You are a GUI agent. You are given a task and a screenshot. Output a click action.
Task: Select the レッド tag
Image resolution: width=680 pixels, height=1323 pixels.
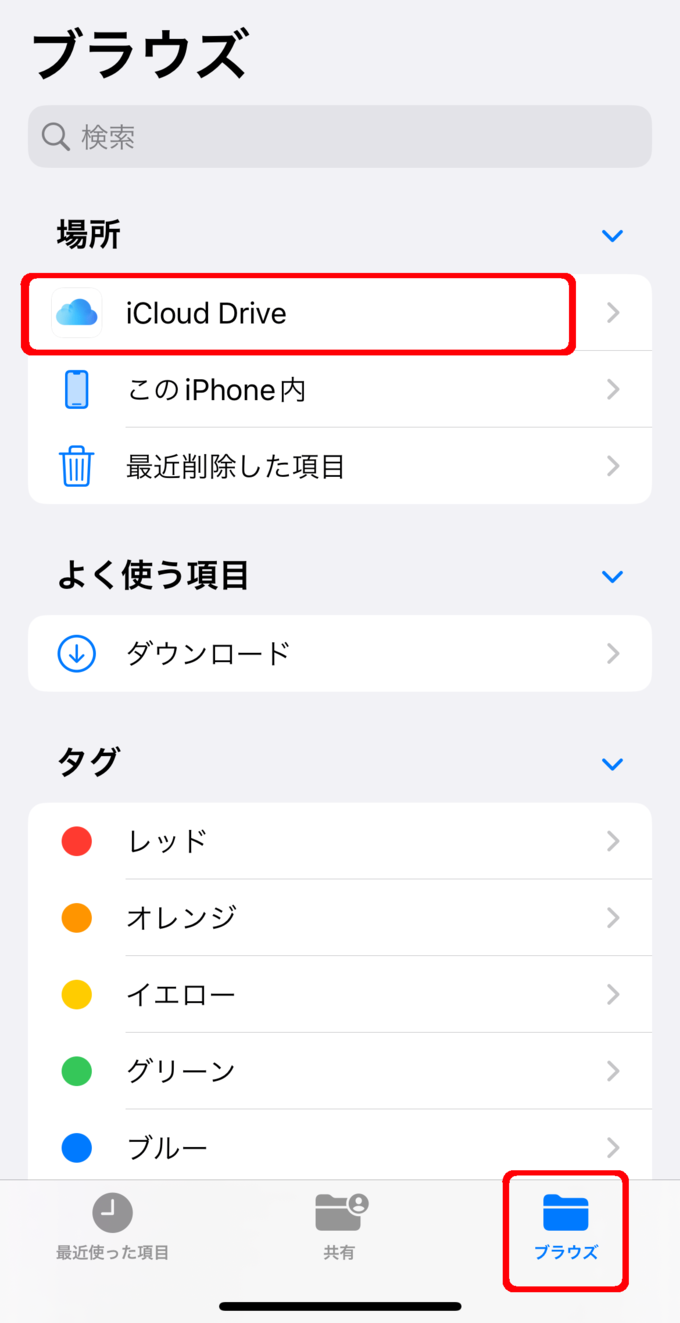(340, 841)
